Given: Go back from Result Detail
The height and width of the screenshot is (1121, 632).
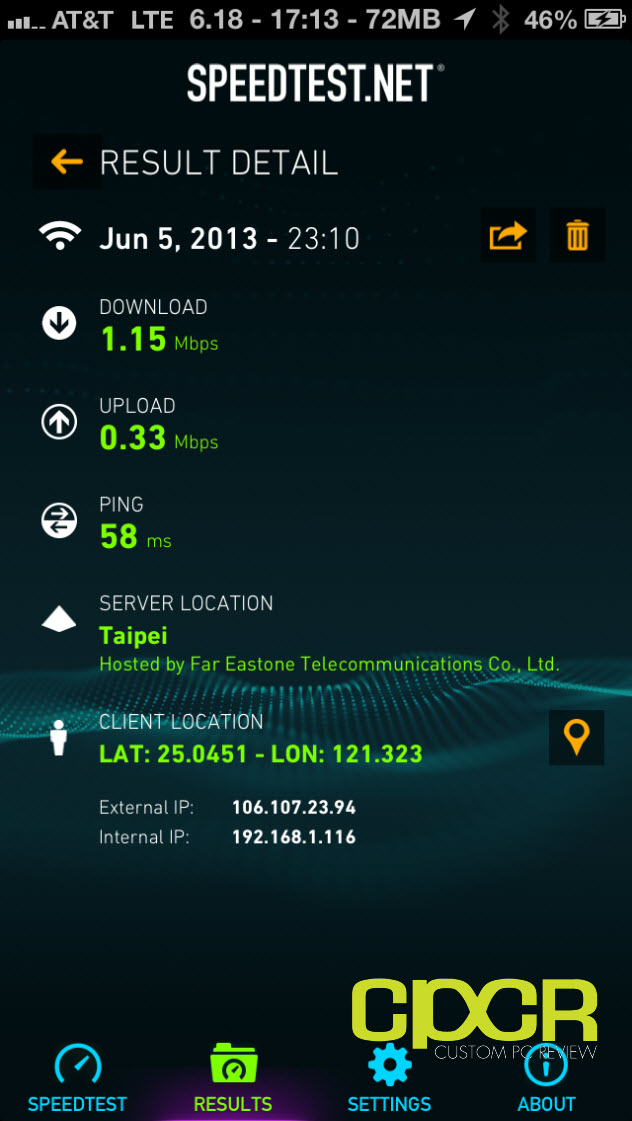Looking at the screenshot, I should 67,162.
